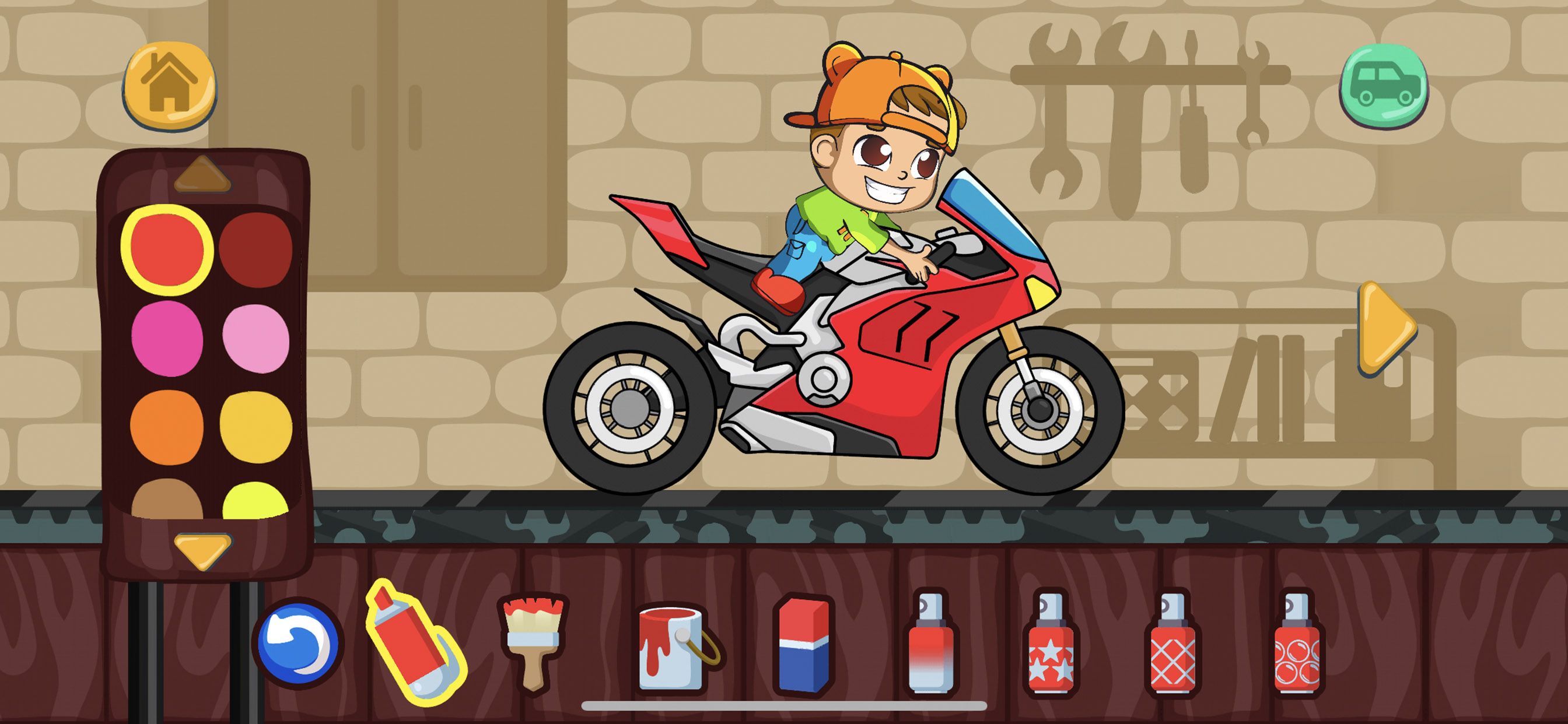1568x724 pixels.
Task: Choose the light pink color swatch
Action: pos(256,338)
